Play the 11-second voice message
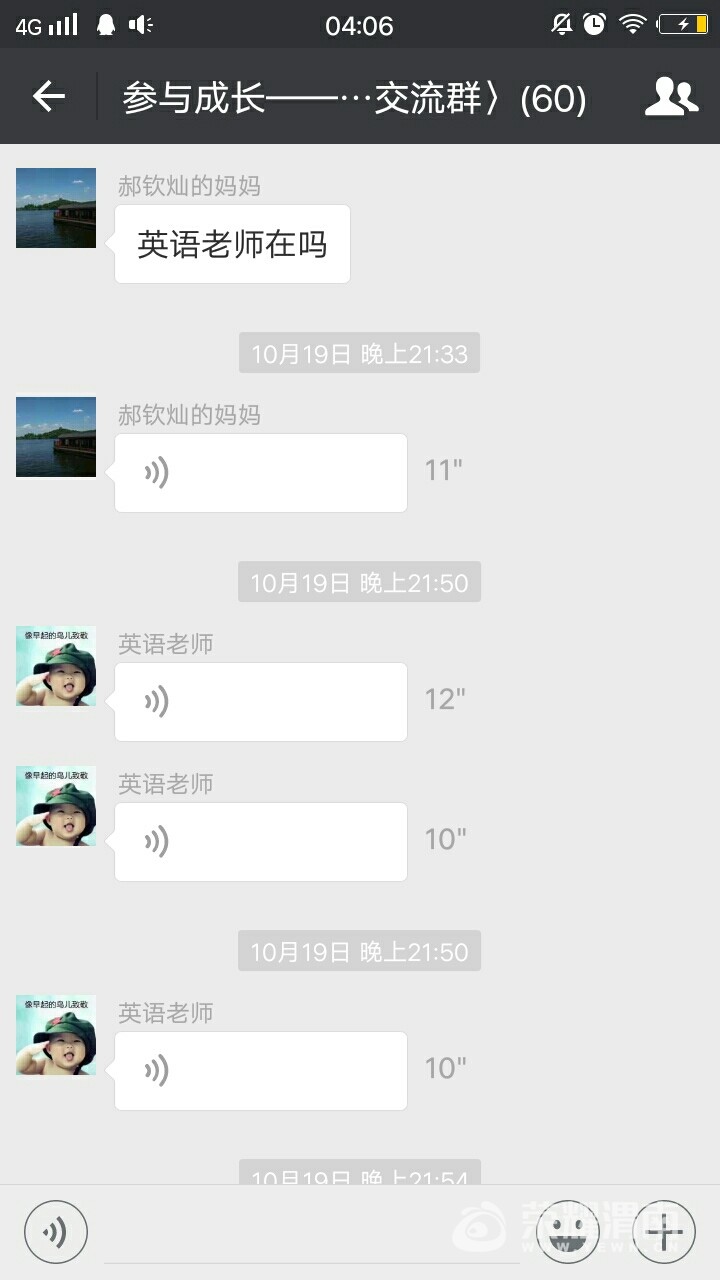 pyautogui.click(x=261, y=473)
